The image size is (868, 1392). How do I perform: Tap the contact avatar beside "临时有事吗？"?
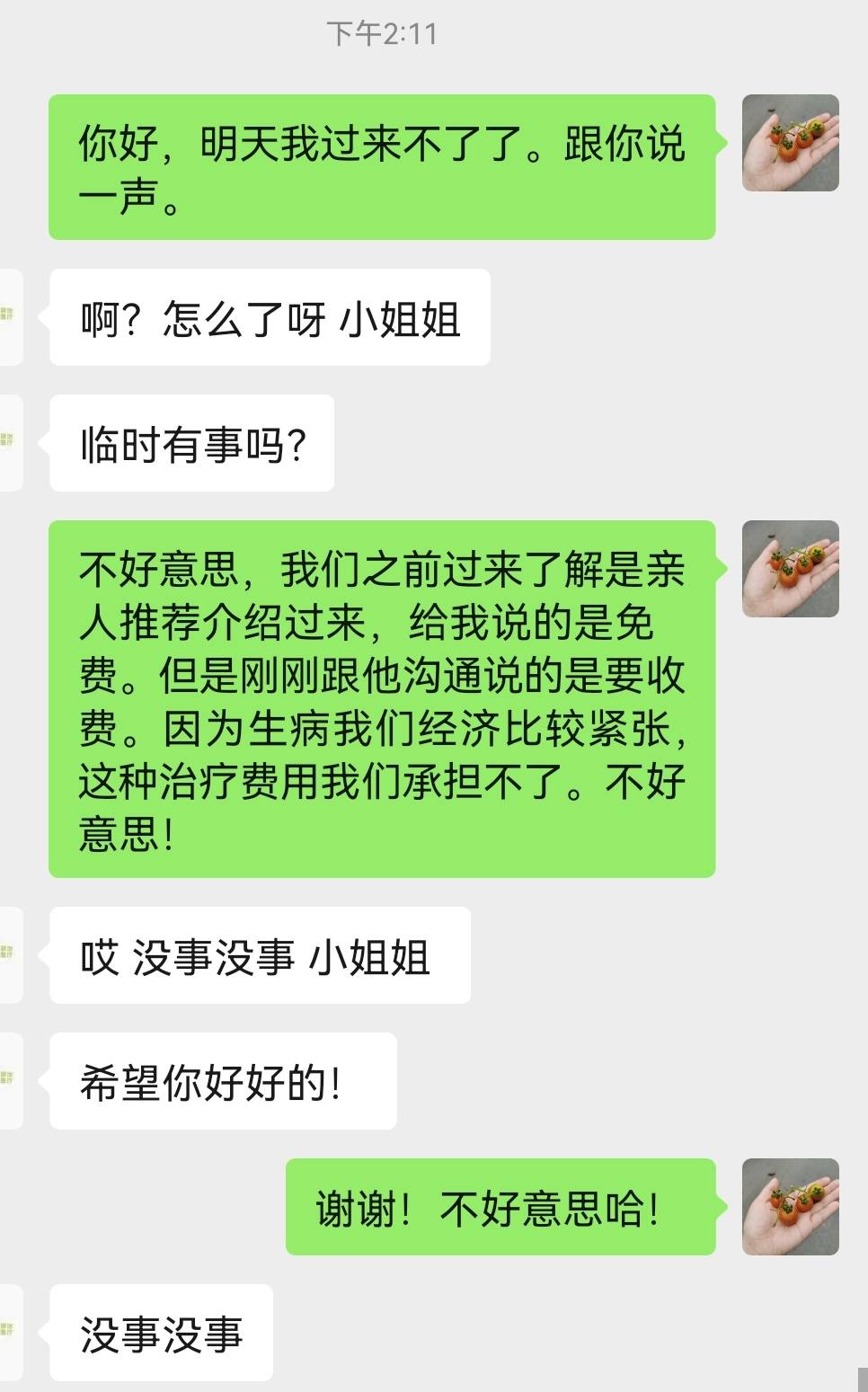[11, 440]
